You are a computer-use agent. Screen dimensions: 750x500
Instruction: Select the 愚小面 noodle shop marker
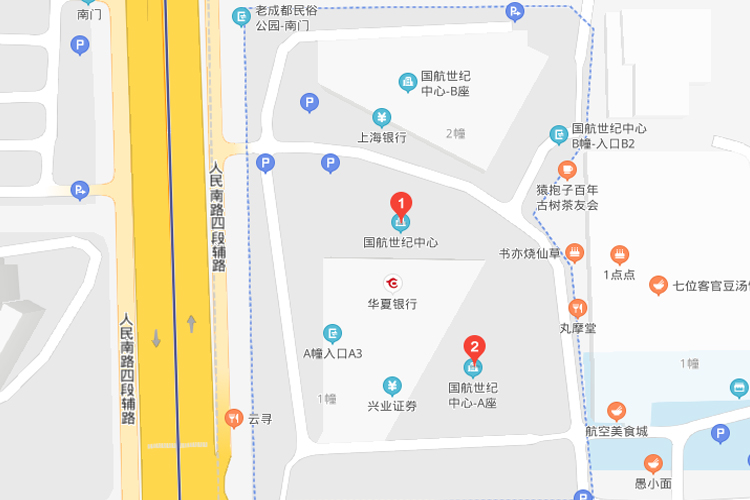click(653, 463)
